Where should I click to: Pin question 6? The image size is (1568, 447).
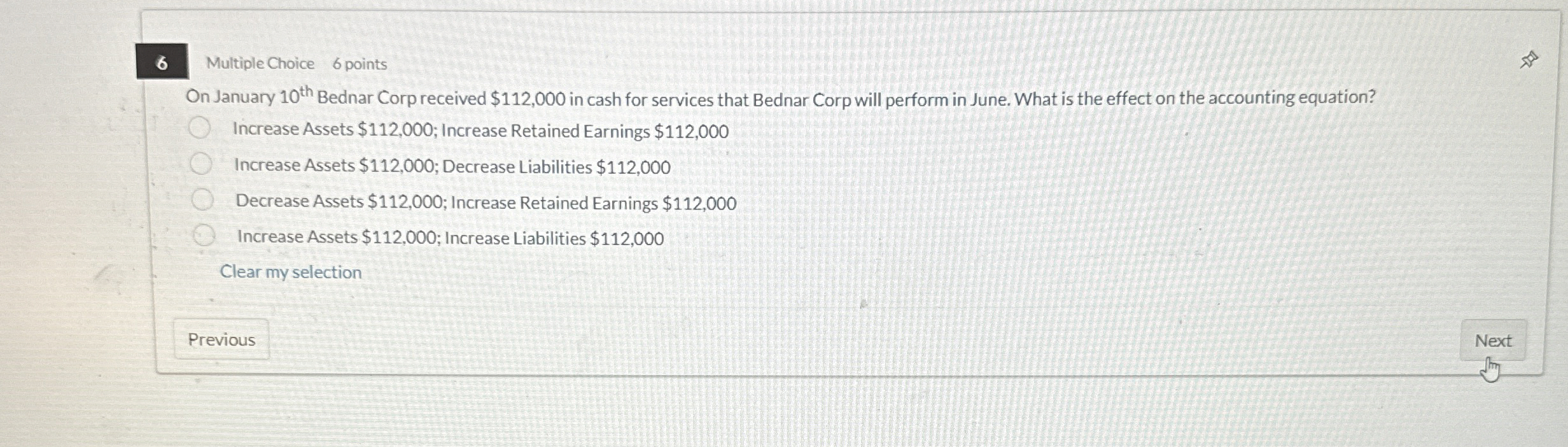[x=1529, y=60]
